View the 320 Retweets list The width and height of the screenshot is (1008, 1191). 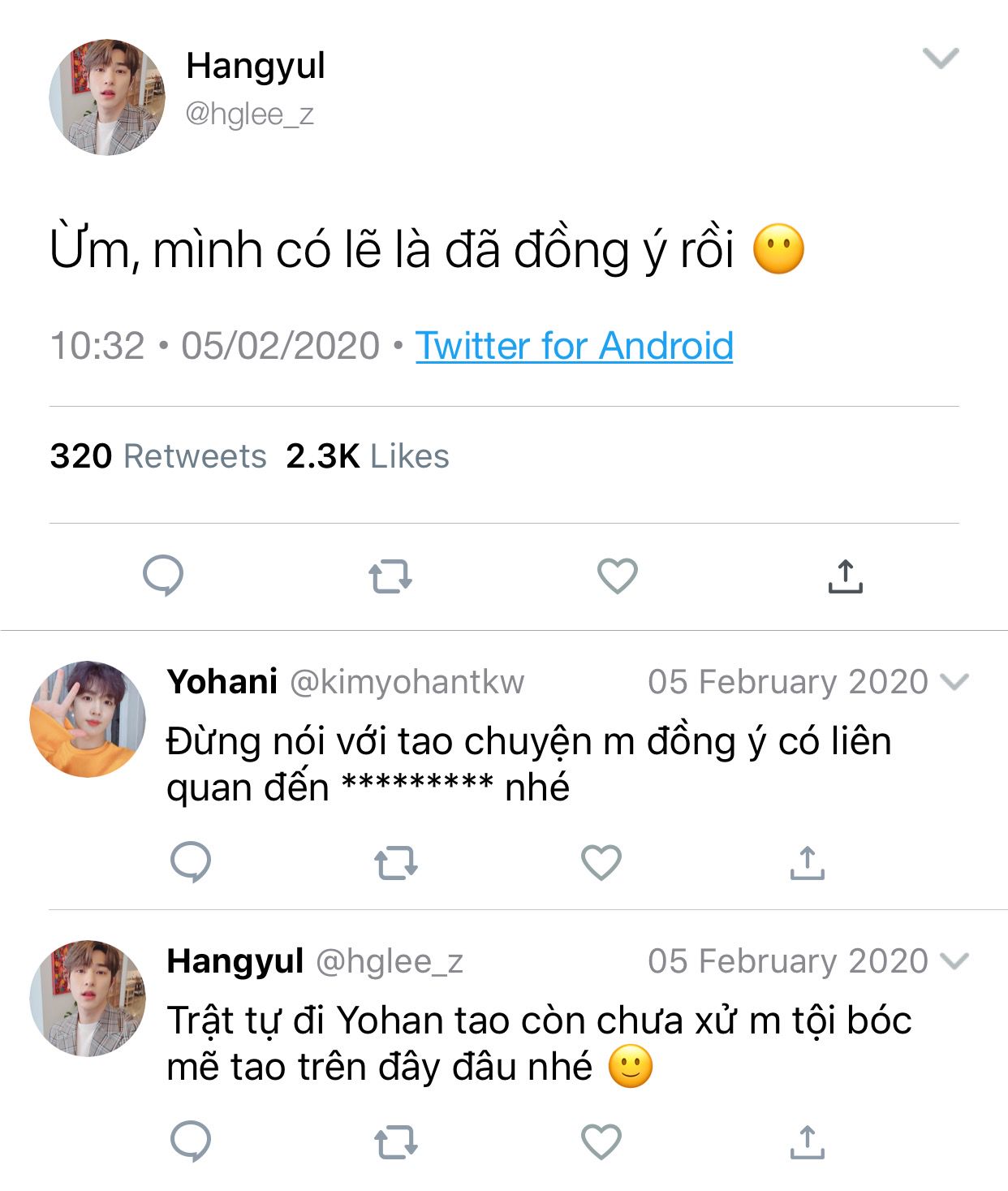158,456
